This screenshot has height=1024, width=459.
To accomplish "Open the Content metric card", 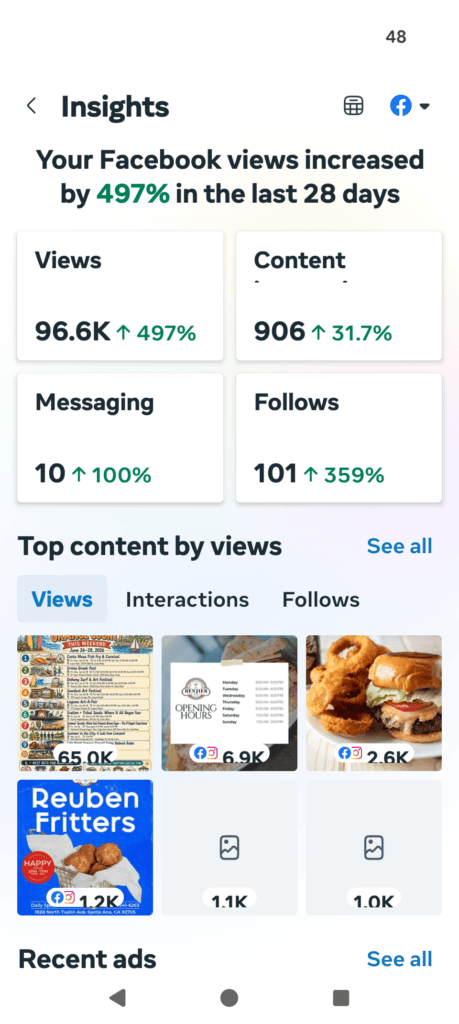I will coord(339,296).
